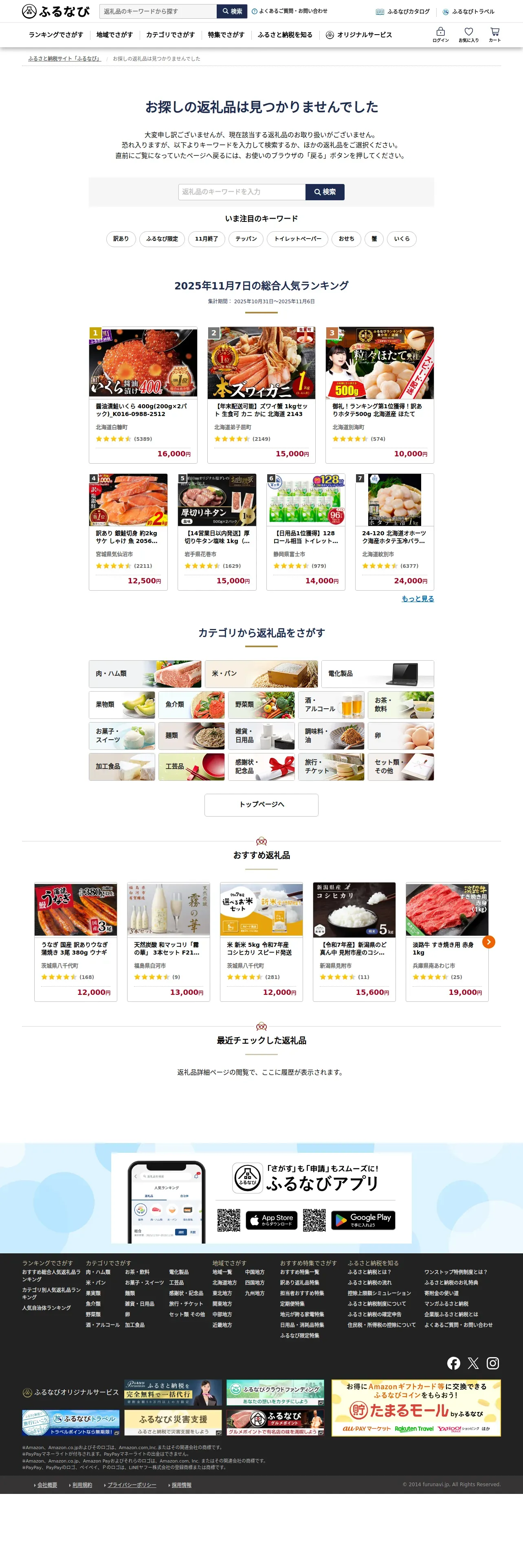Open the Facebook icon in footer
This screenshot has height=1568, width=523.
coord(454,1363)
